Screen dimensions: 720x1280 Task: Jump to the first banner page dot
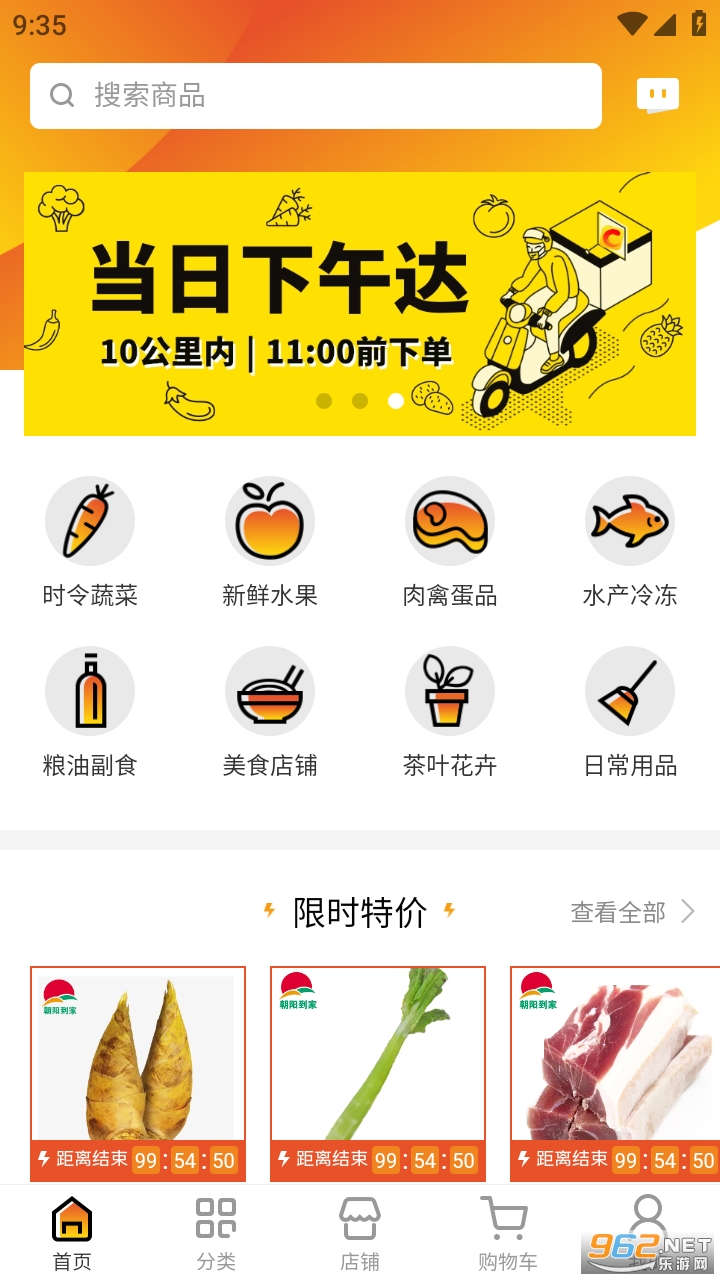[x=324, y=401]
